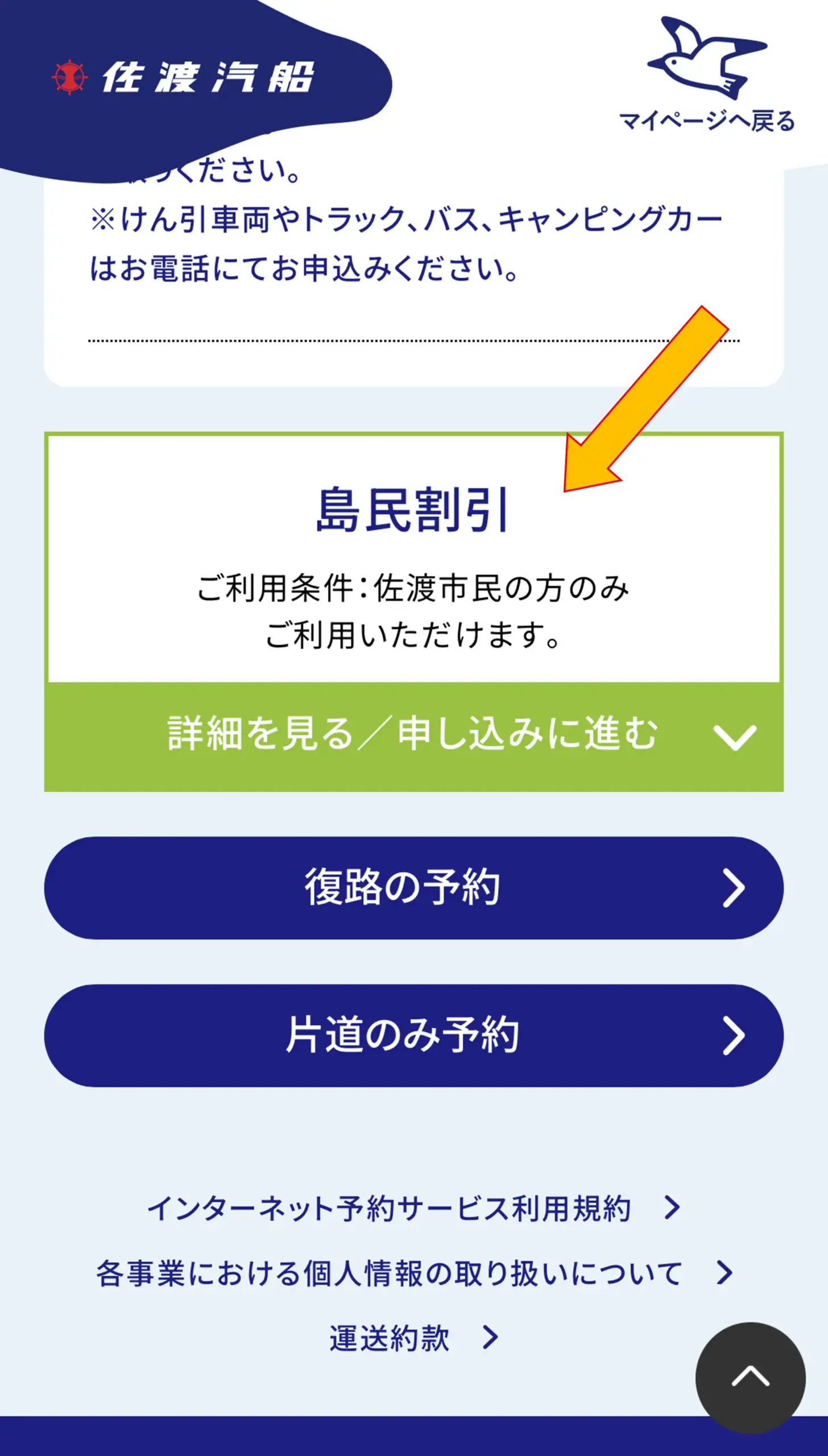Open 運送約款 link

[413, 1338]
